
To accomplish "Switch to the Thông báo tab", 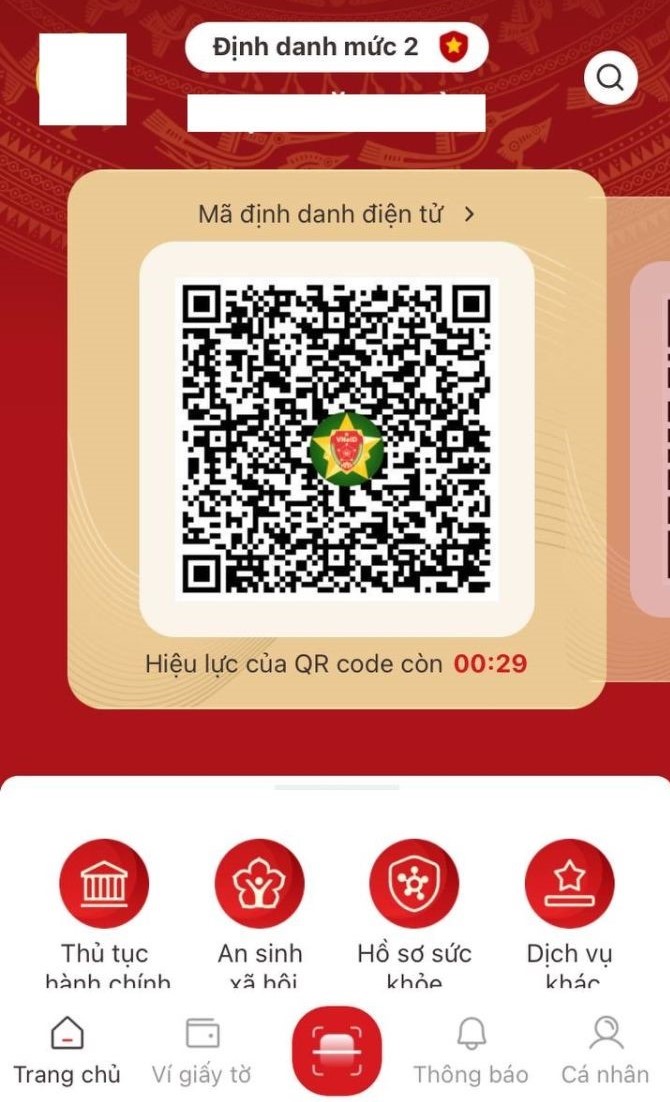I will [471, 1050].
